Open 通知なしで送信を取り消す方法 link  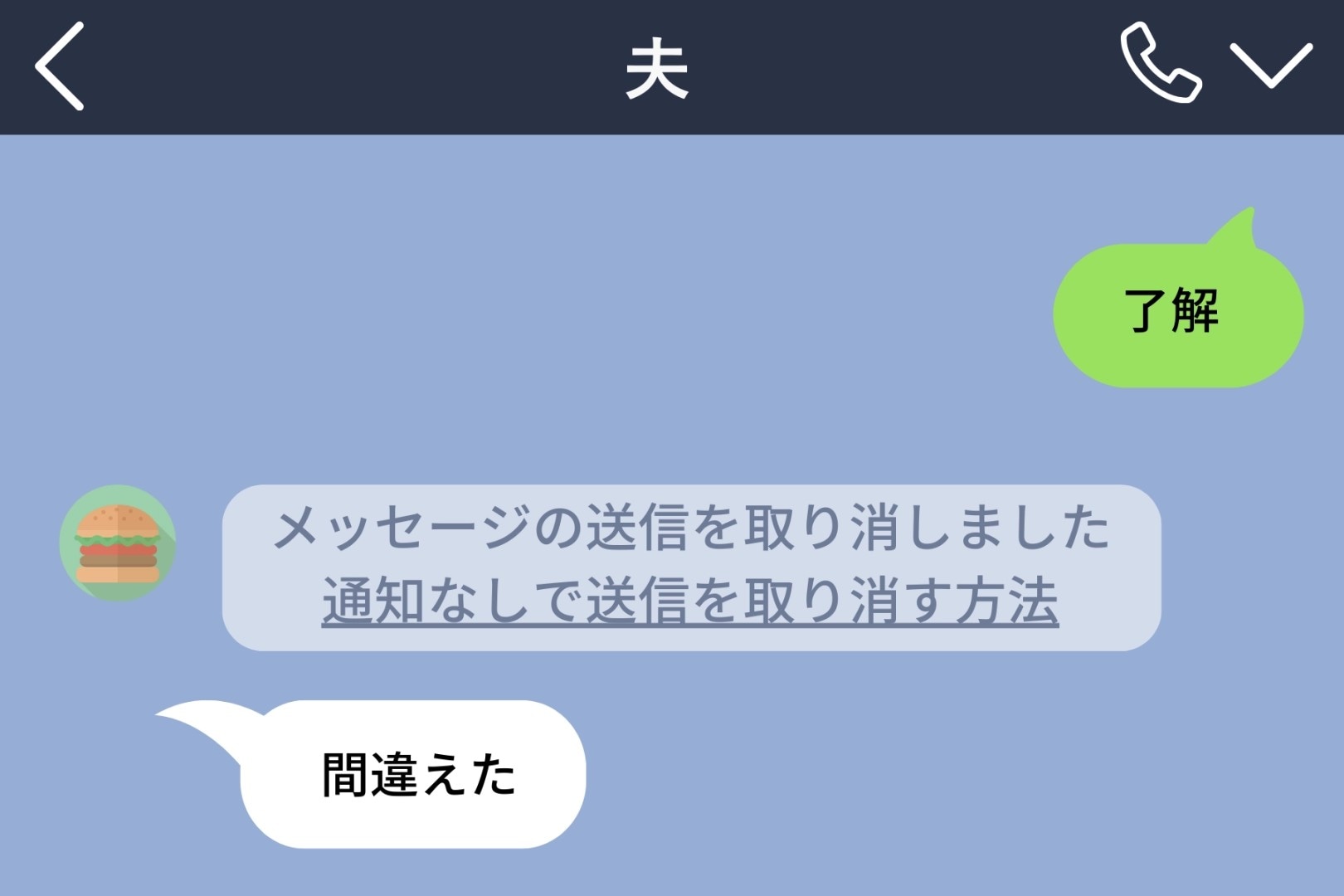coord(689,601)
